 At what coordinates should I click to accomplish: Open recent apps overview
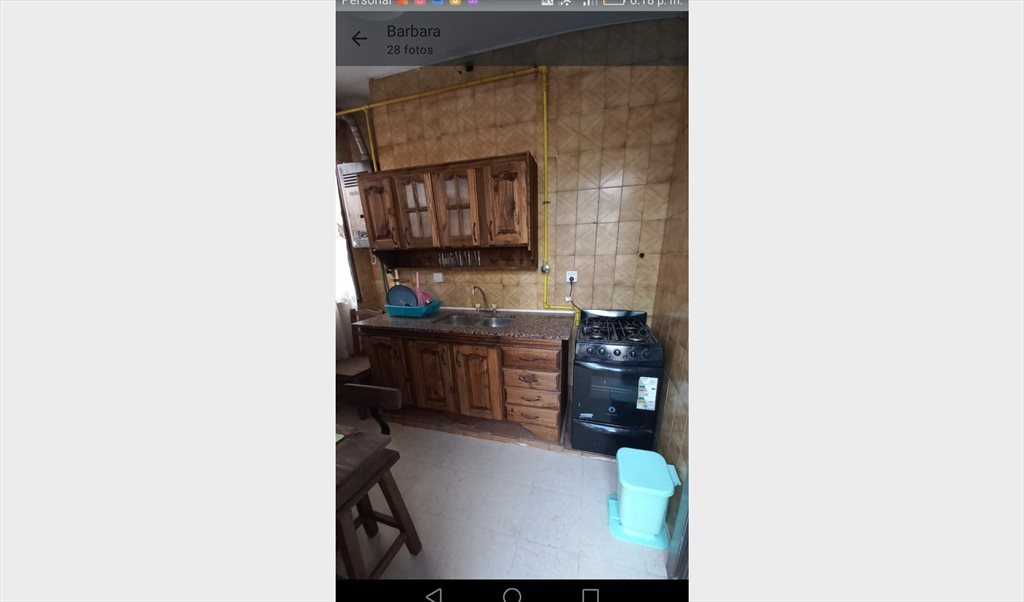(x=590, y=595)
